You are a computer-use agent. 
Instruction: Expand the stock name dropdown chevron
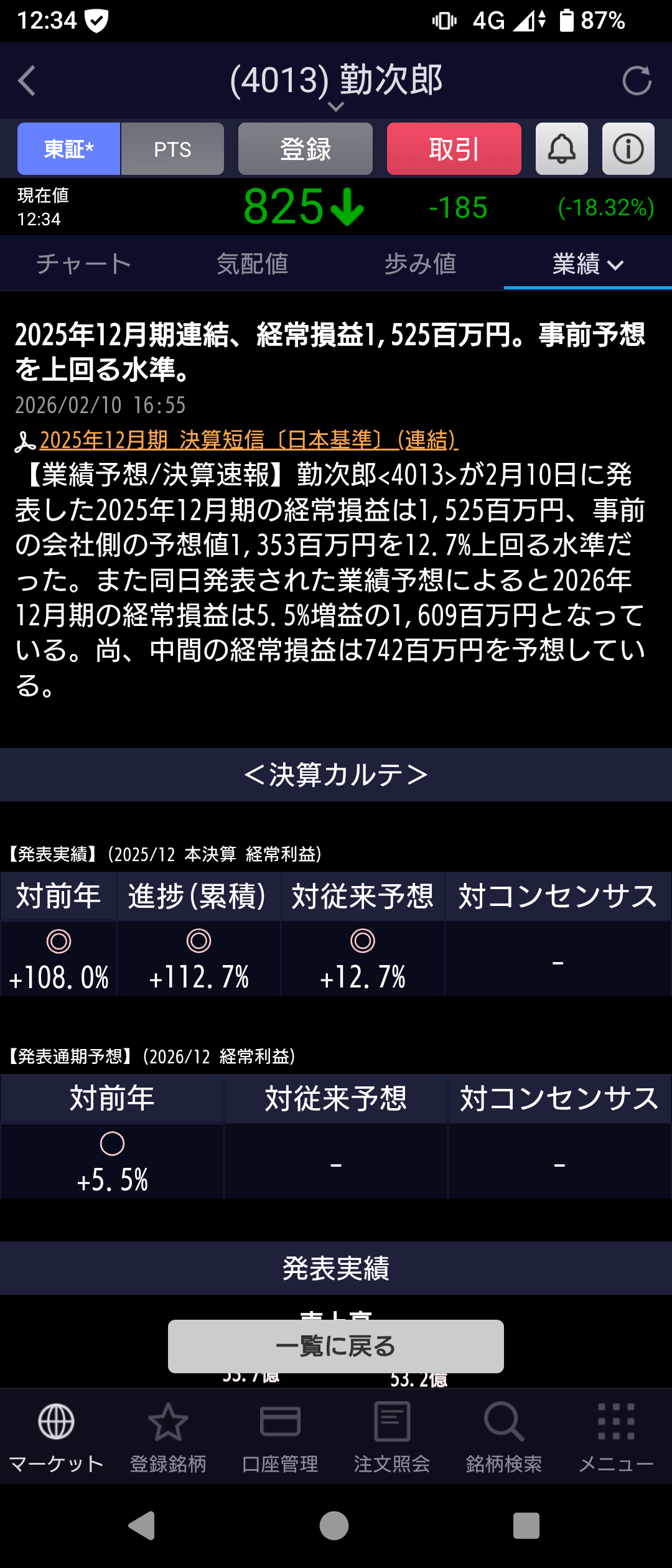[x=336, y=107]
